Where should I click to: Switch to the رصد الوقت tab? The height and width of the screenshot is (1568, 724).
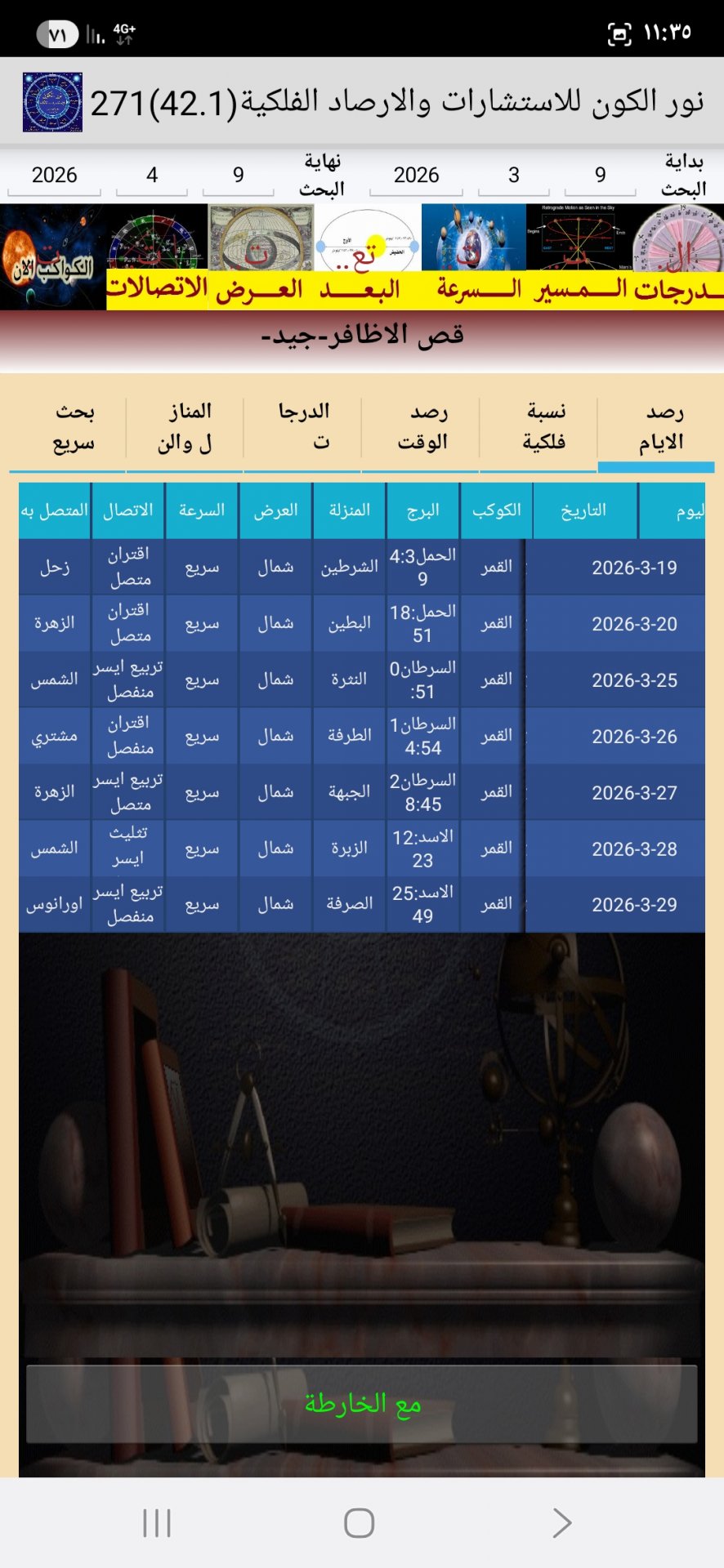click(421, 425)
